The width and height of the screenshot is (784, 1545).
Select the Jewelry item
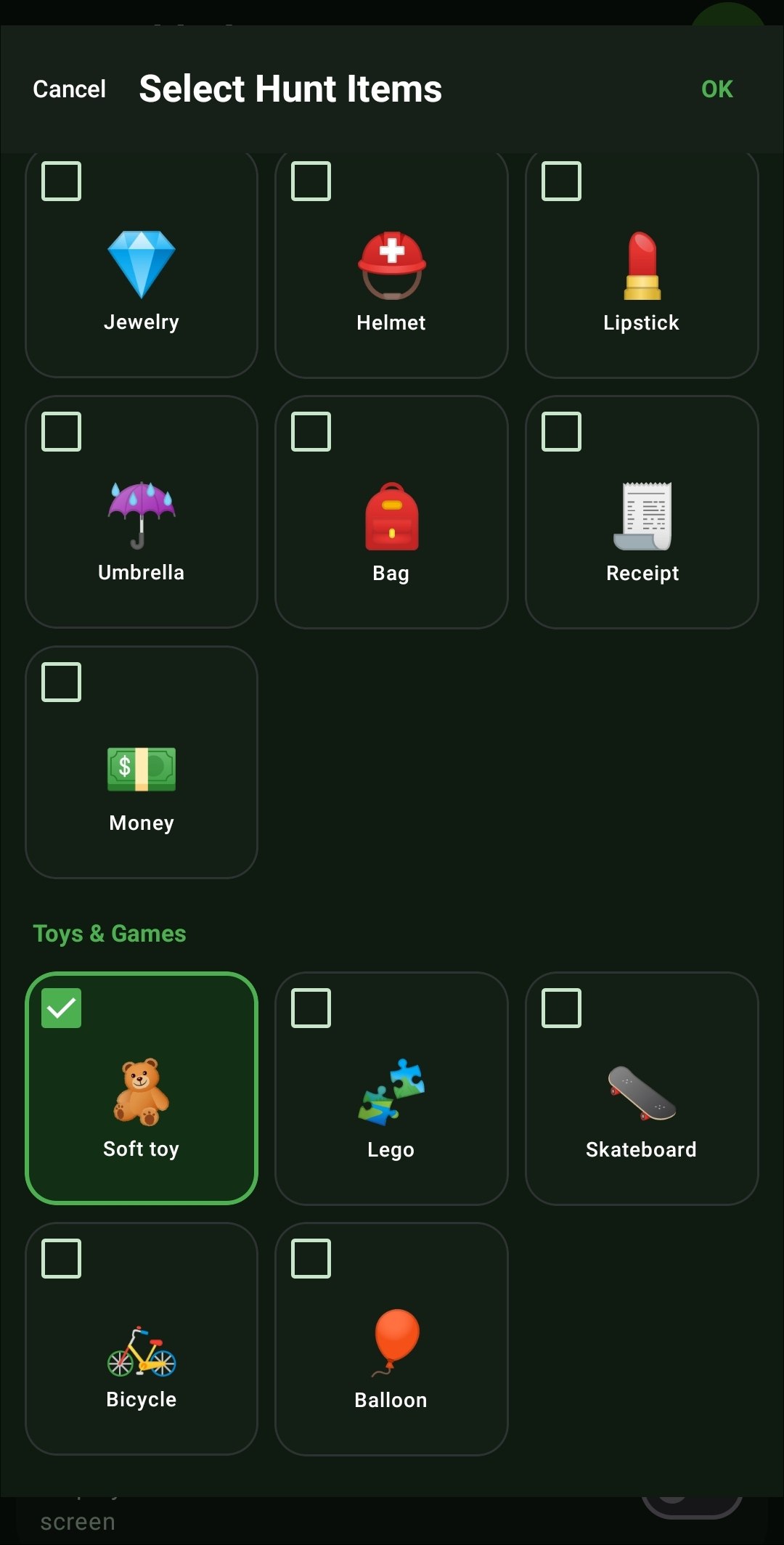pyautogui.click(x=142, y=276)
